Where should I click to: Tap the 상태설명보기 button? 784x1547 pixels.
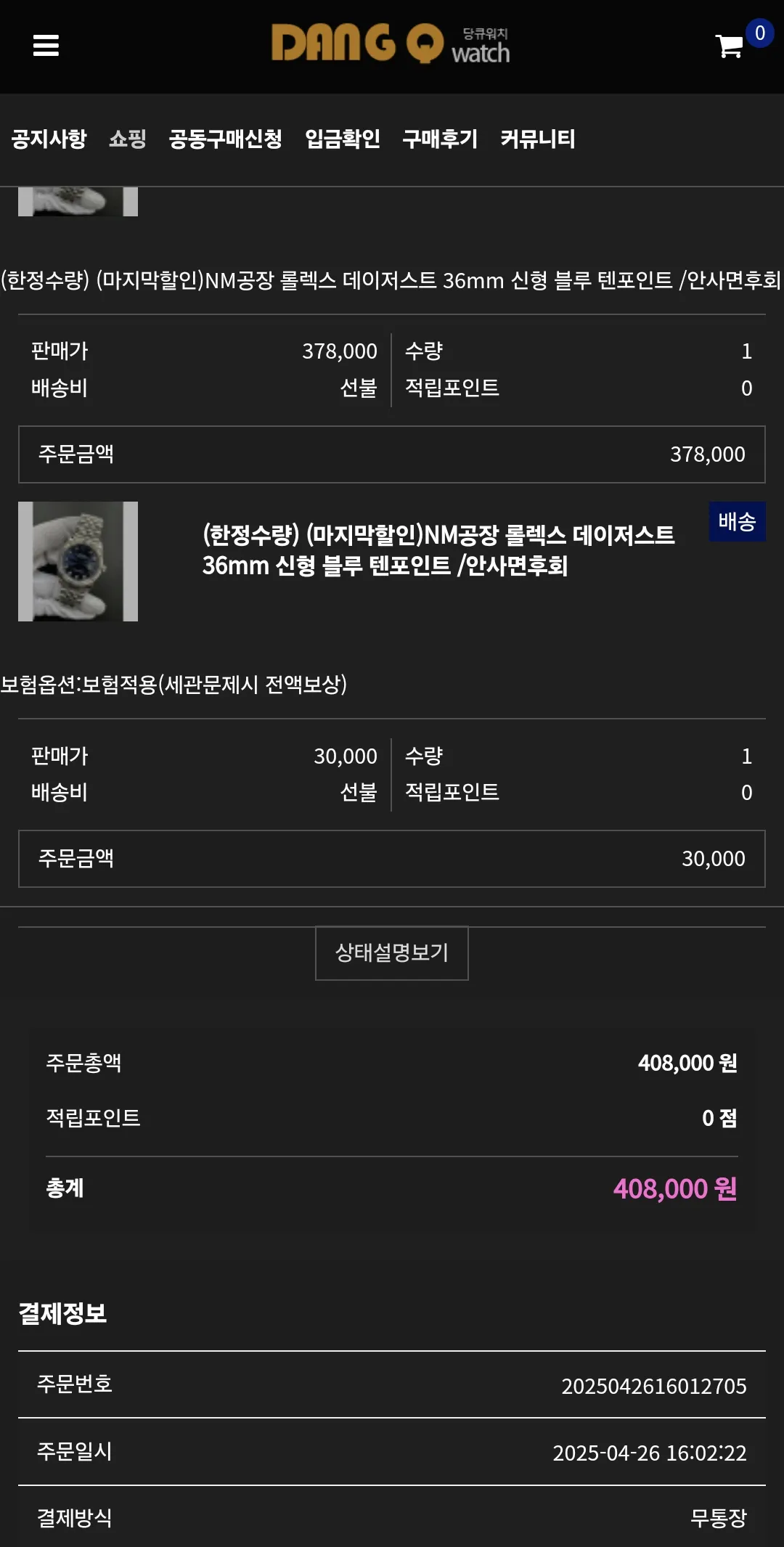[392, 953]
